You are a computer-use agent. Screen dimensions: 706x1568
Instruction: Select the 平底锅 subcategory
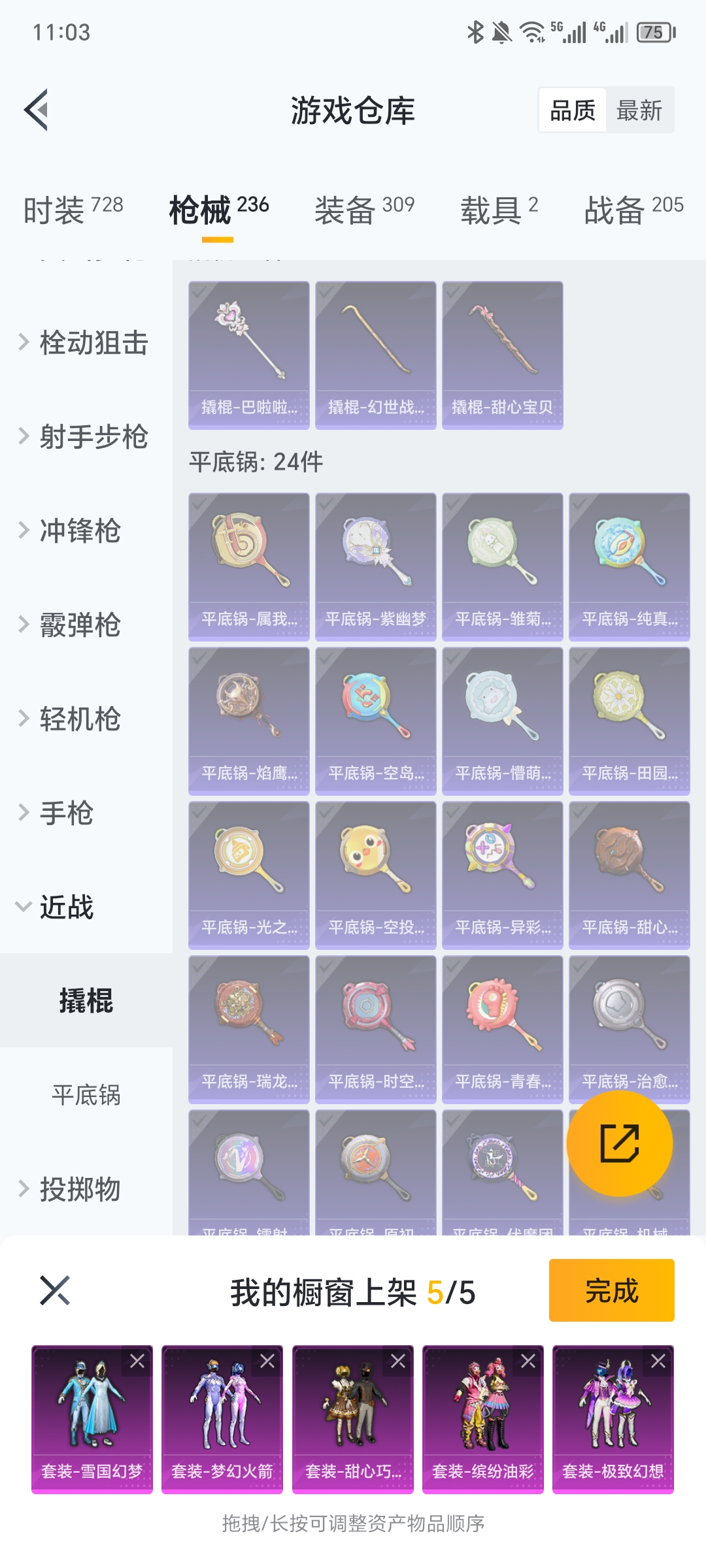[86, 1095]
